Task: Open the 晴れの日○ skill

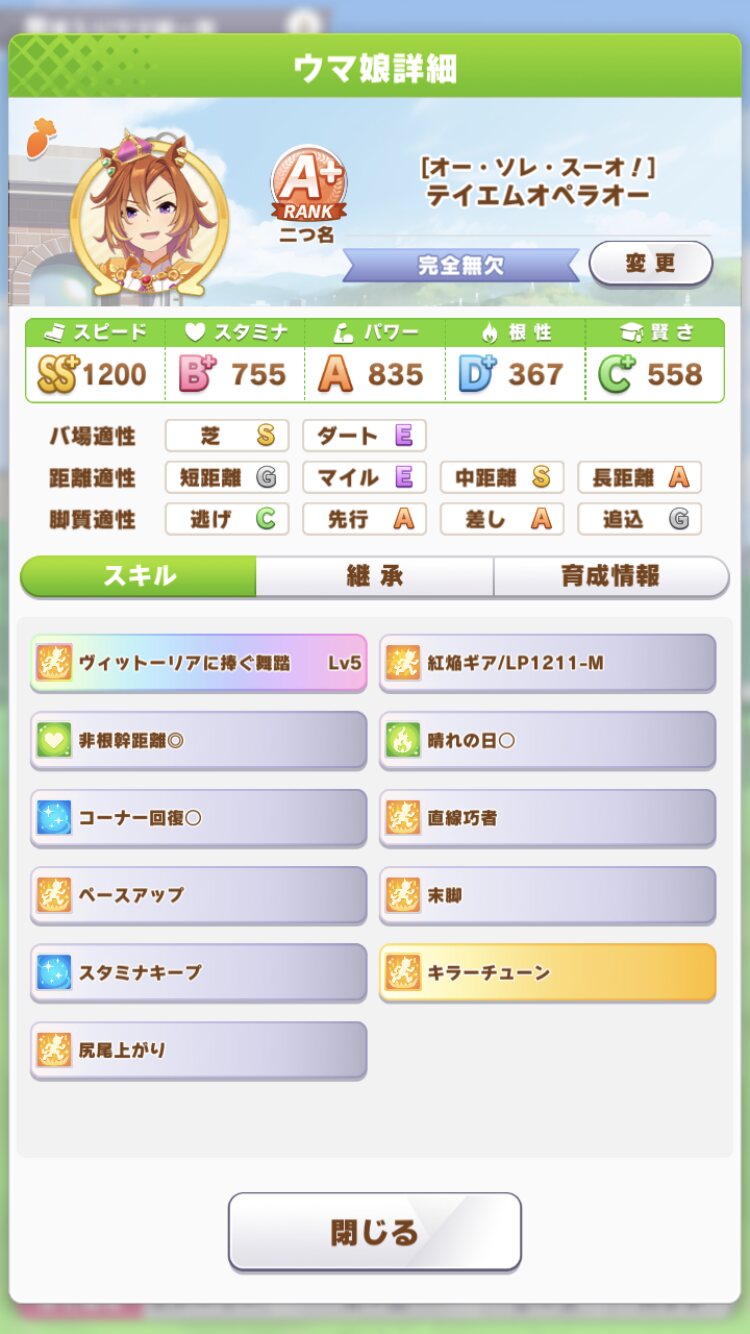Action: click(x=547, y=741)
